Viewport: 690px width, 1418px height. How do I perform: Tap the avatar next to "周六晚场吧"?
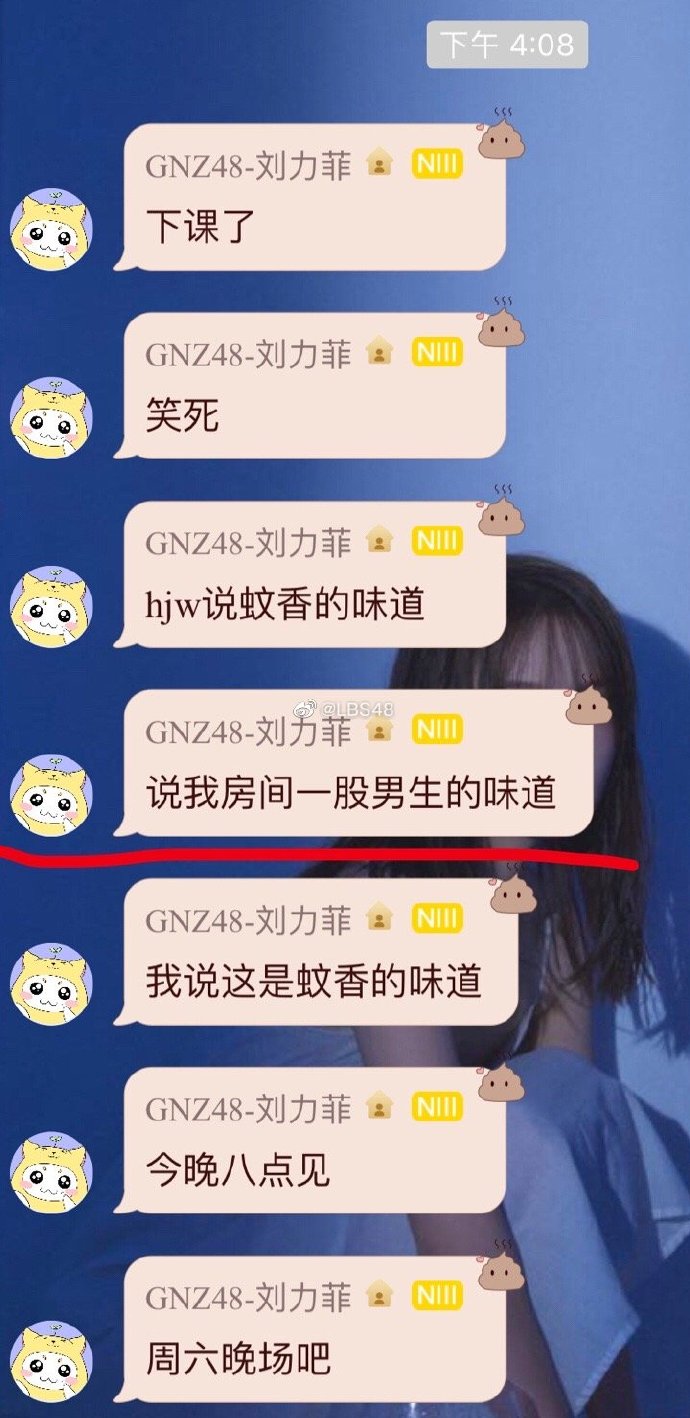click(50, 1361)
